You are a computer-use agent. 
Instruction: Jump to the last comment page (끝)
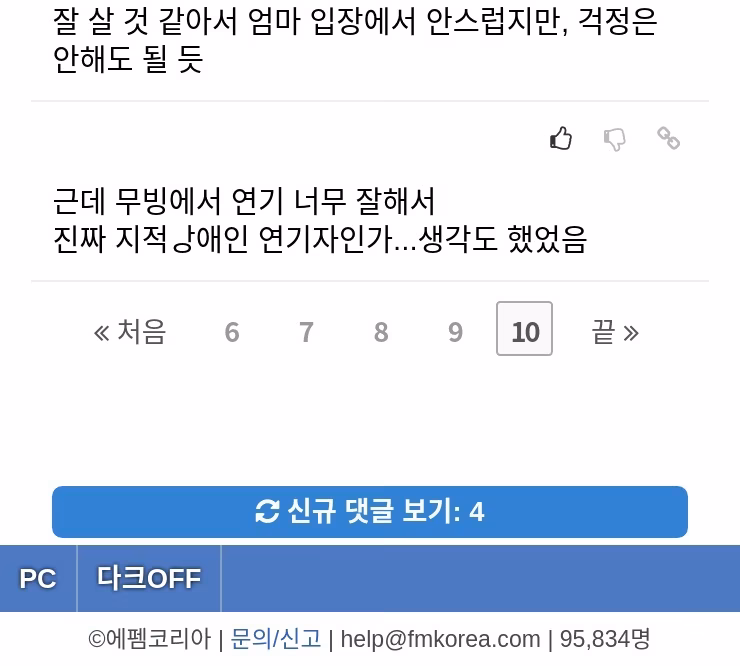[615, 331]
